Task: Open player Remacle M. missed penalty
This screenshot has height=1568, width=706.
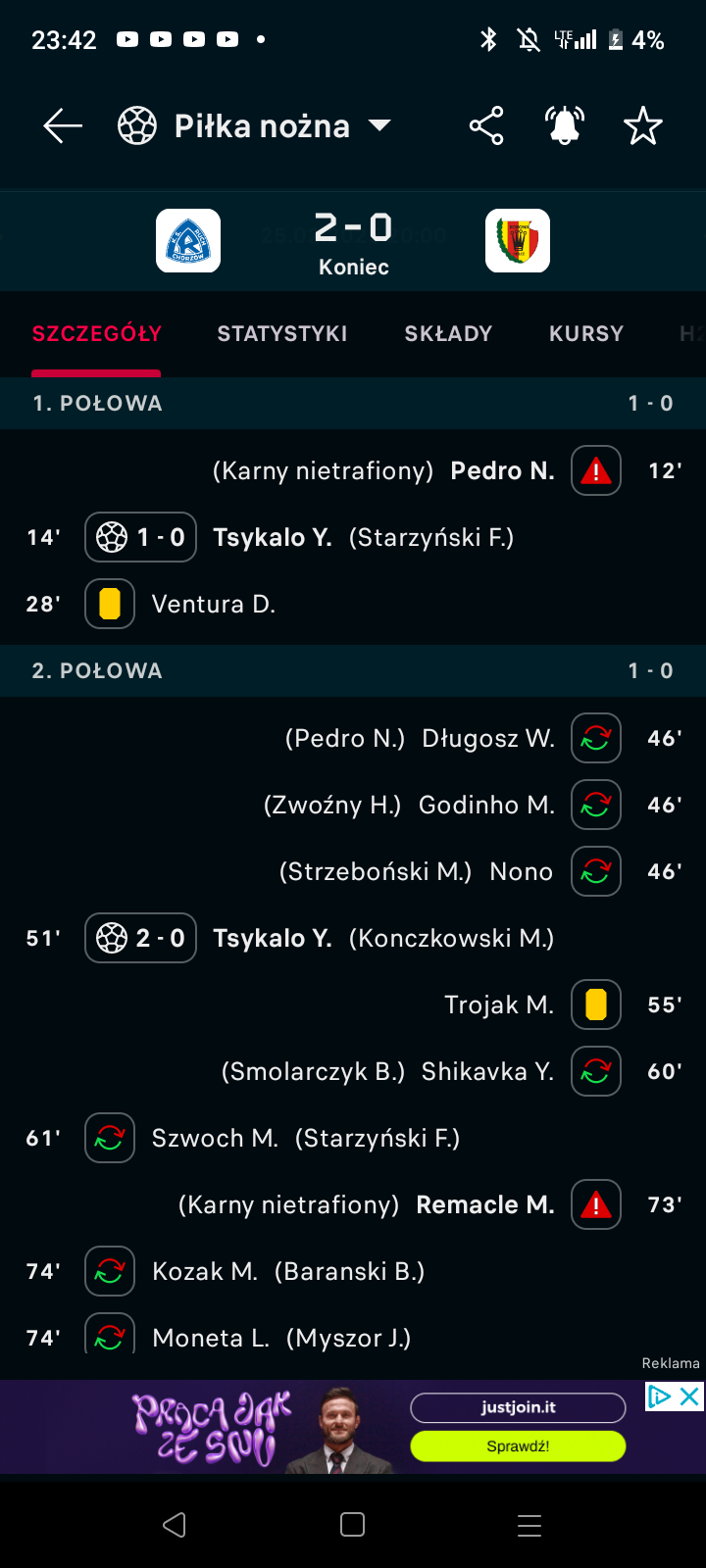Action: pos(485,1204)
